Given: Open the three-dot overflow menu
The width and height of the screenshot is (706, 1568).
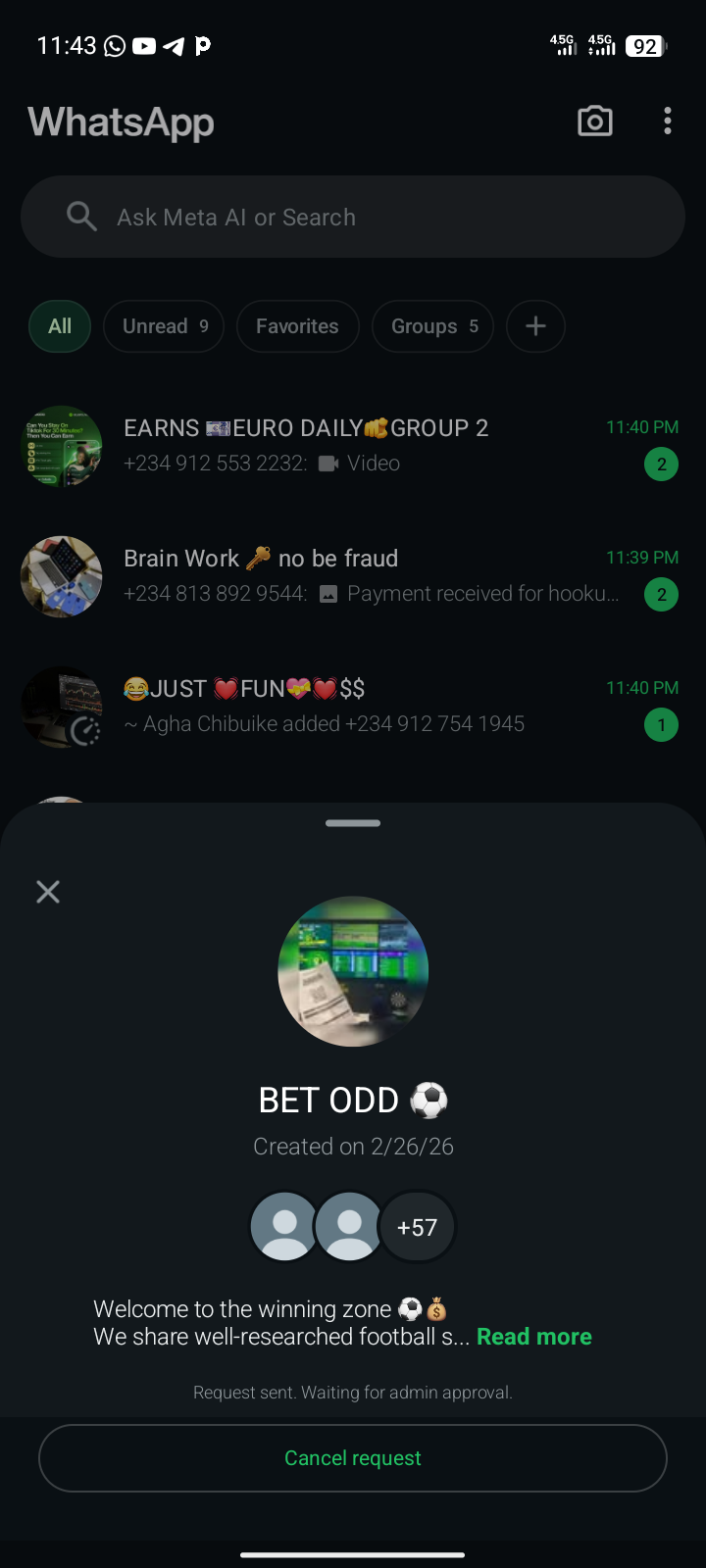Looking at the screenshot, I should (x=668, y=122).
